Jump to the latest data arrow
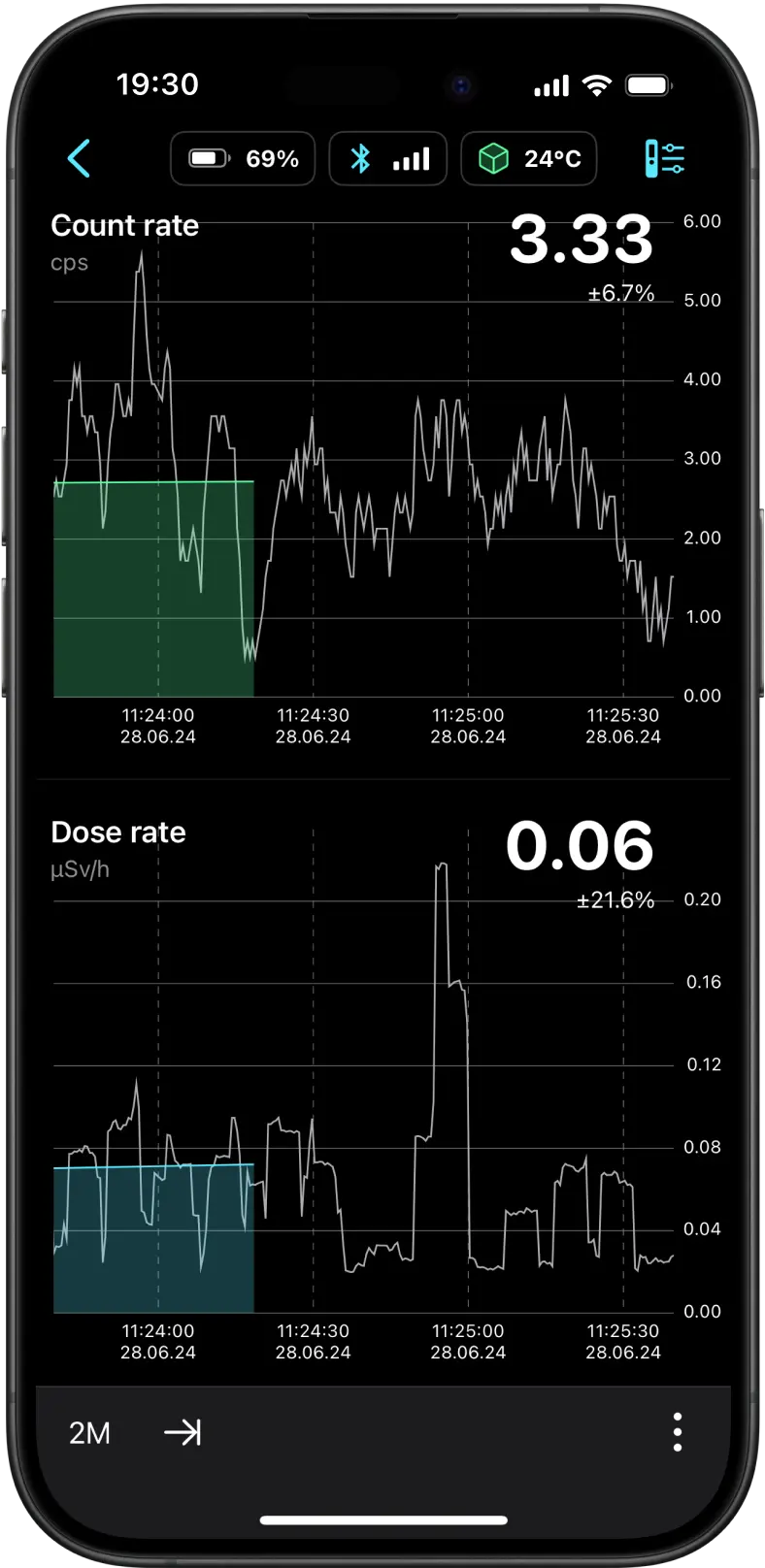Image resolution: width=765 pixels, height=1568 pixels. click(x=183, y=1432)
